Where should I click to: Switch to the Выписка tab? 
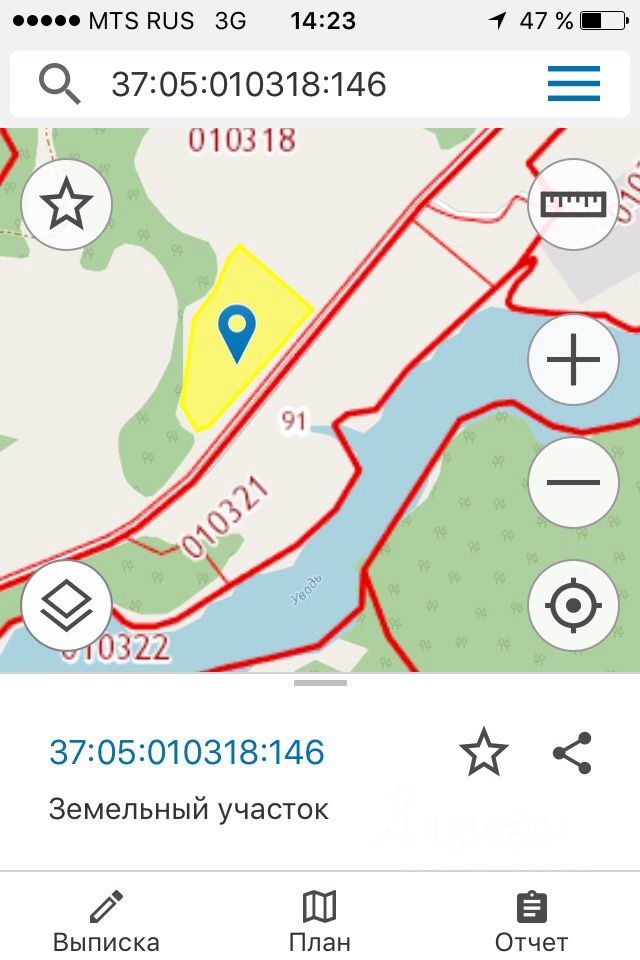tap(106, 921)
